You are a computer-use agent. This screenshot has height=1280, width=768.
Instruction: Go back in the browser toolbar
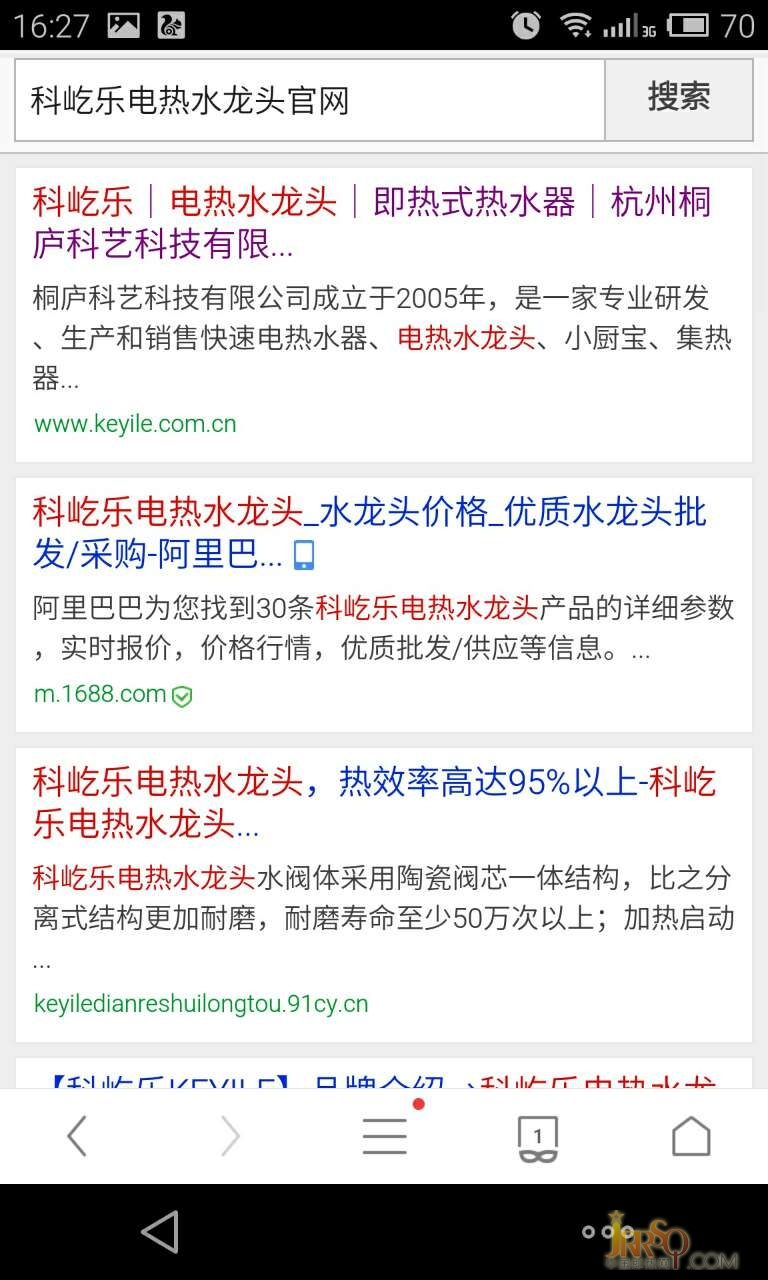(x=77, y=1136)
